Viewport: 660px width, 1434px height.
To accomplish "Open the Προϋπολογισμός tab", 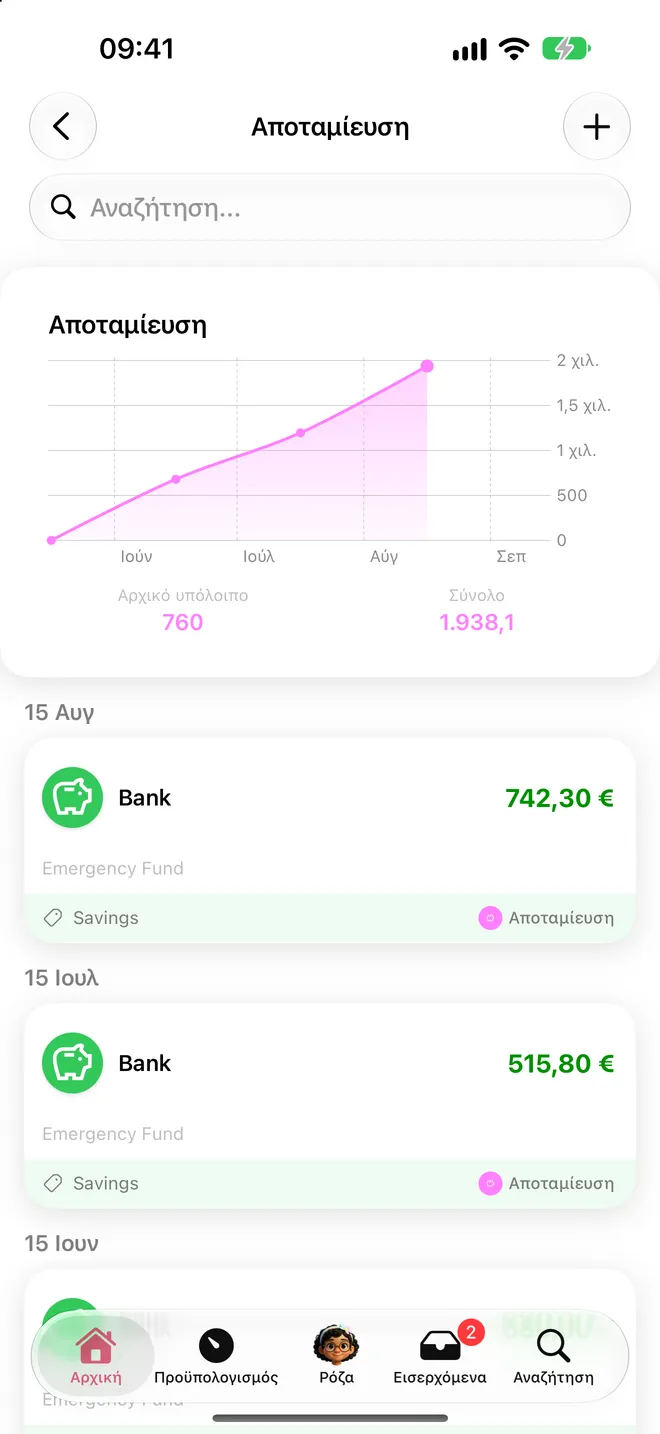I will (216, 1357).
